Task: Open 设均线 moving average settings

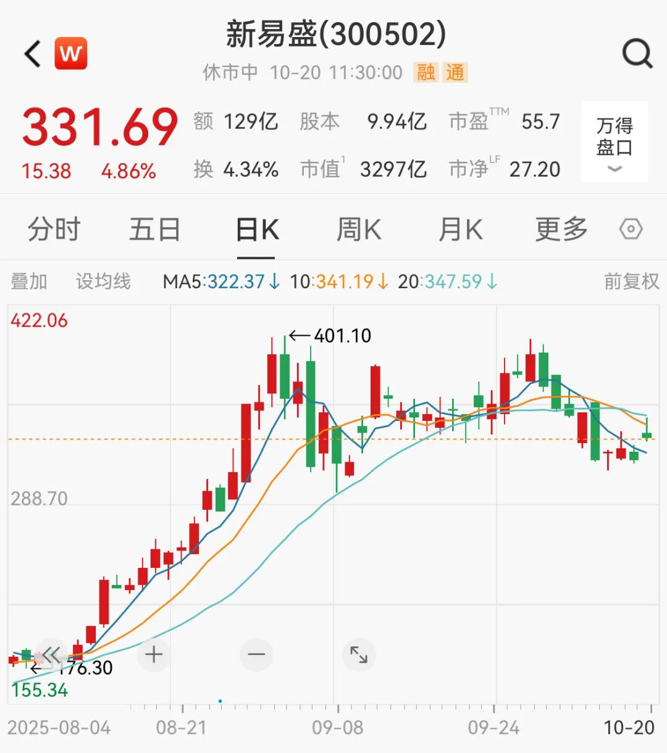Action: [103, 282]
